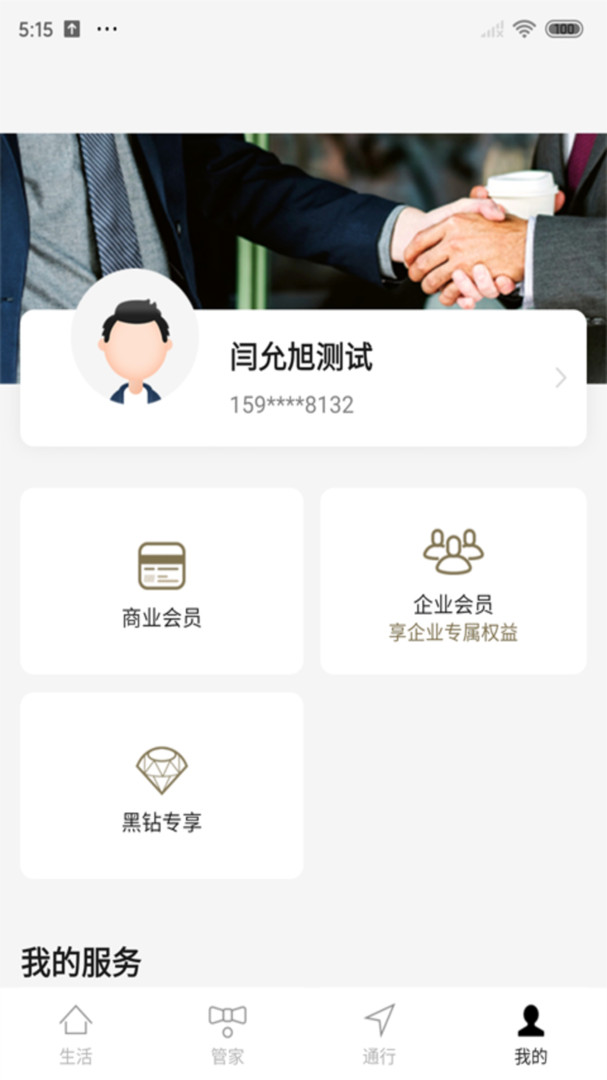607x1080 pixels.
Task: Switch to the 生活 tab
Action: (x=76, y=1035)
